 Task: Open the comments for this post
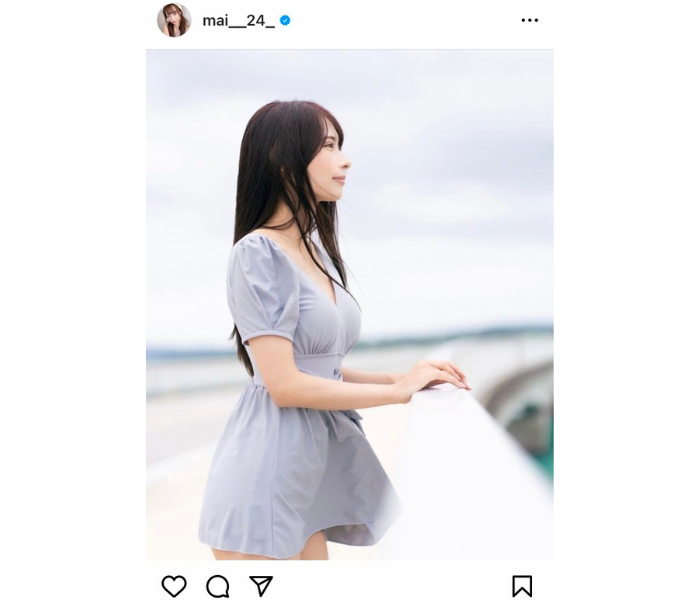click(x=218, y=585)
